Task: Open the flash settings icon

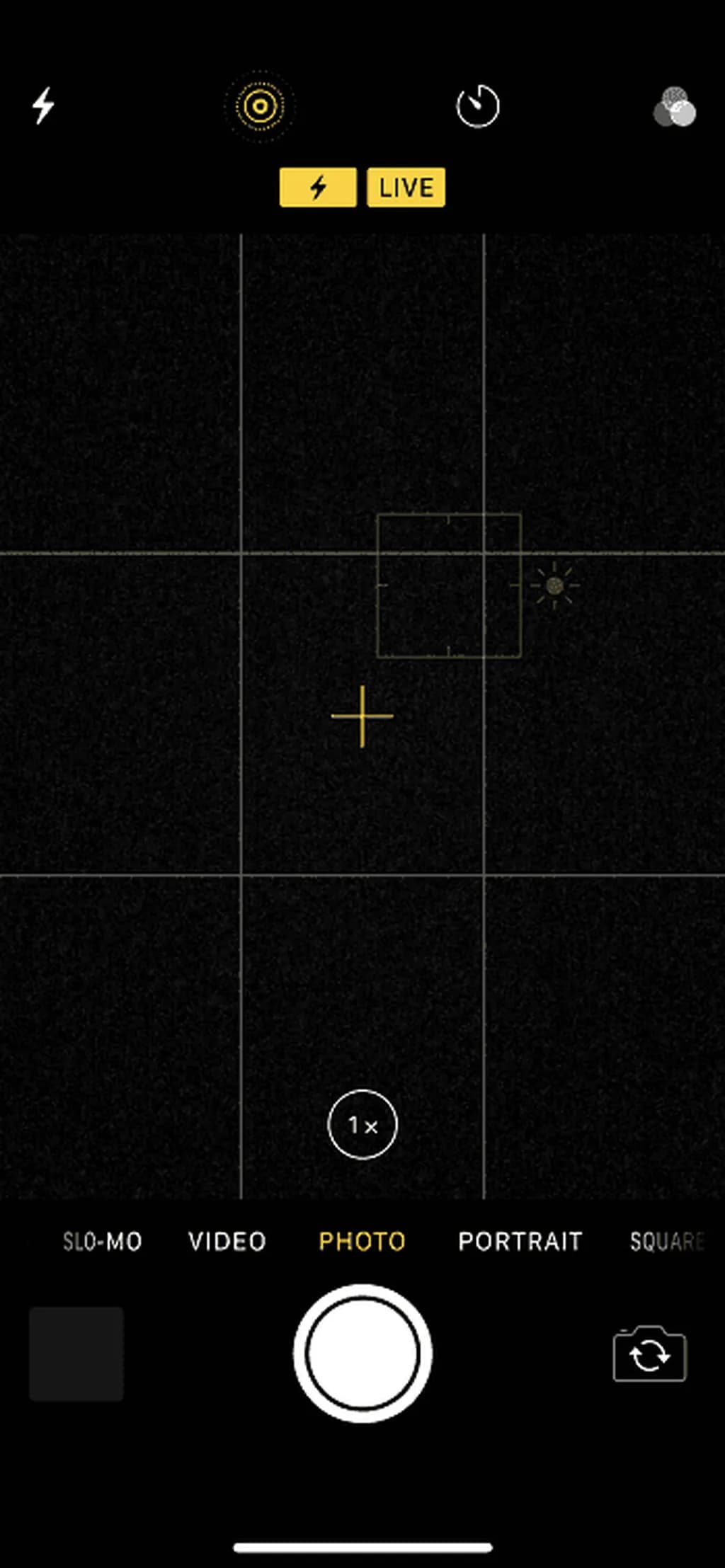Action: pyautogui.click(x=44, y=106)
